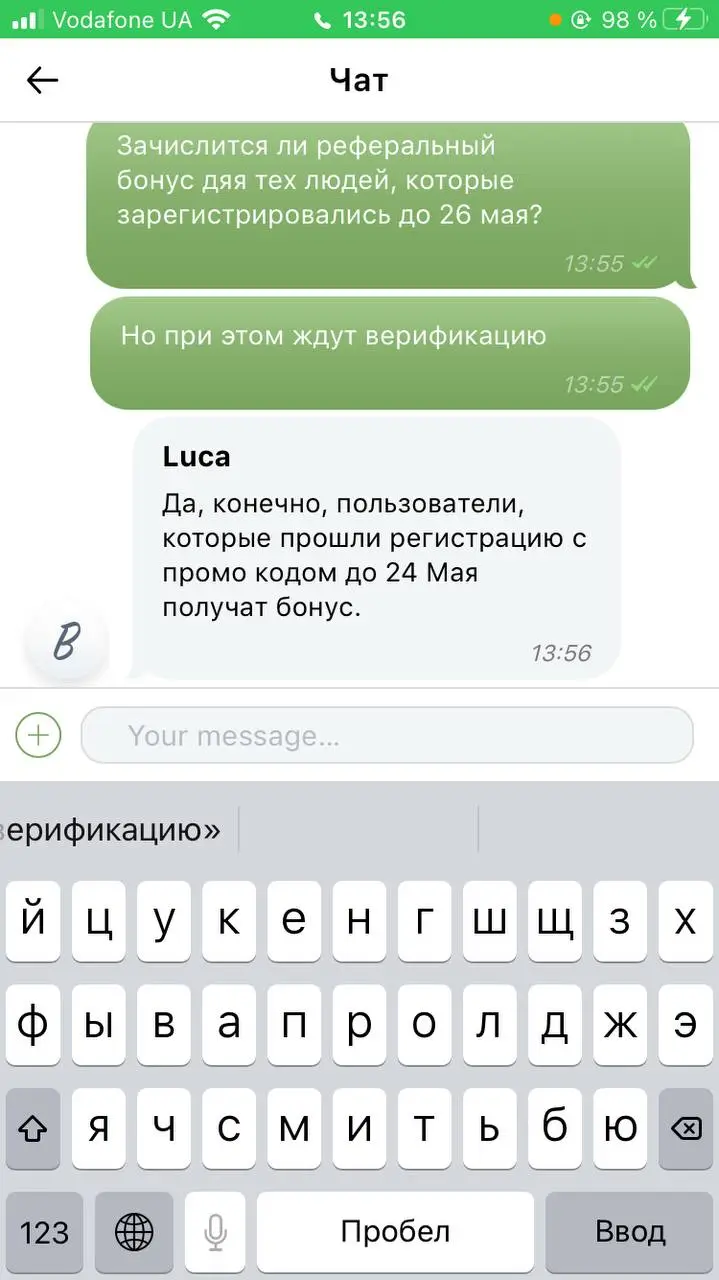Go back from the chat screen
Image resolution: width=719 pixels, height=1280 pixels.
[42, 81]
